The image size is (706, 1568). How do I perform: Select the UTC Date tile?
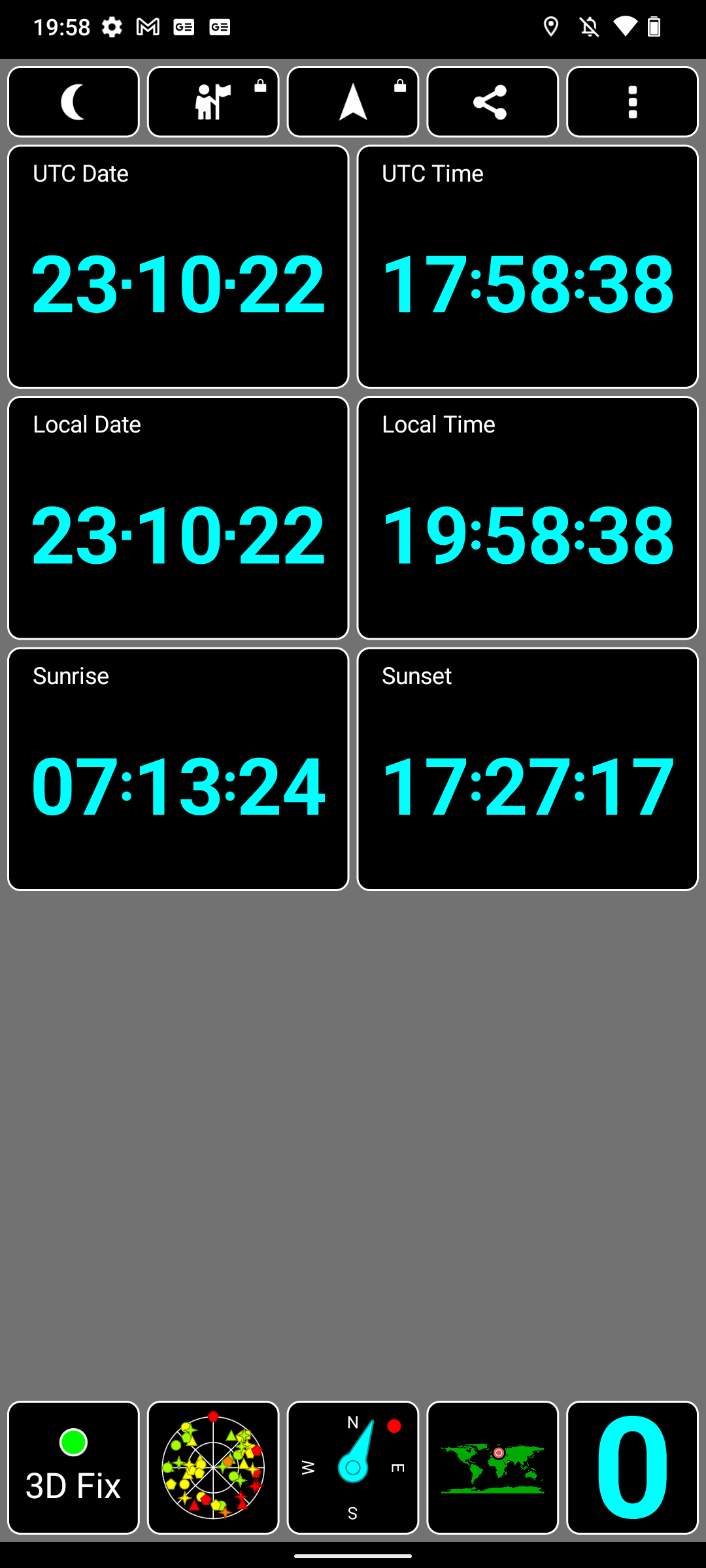178,267
